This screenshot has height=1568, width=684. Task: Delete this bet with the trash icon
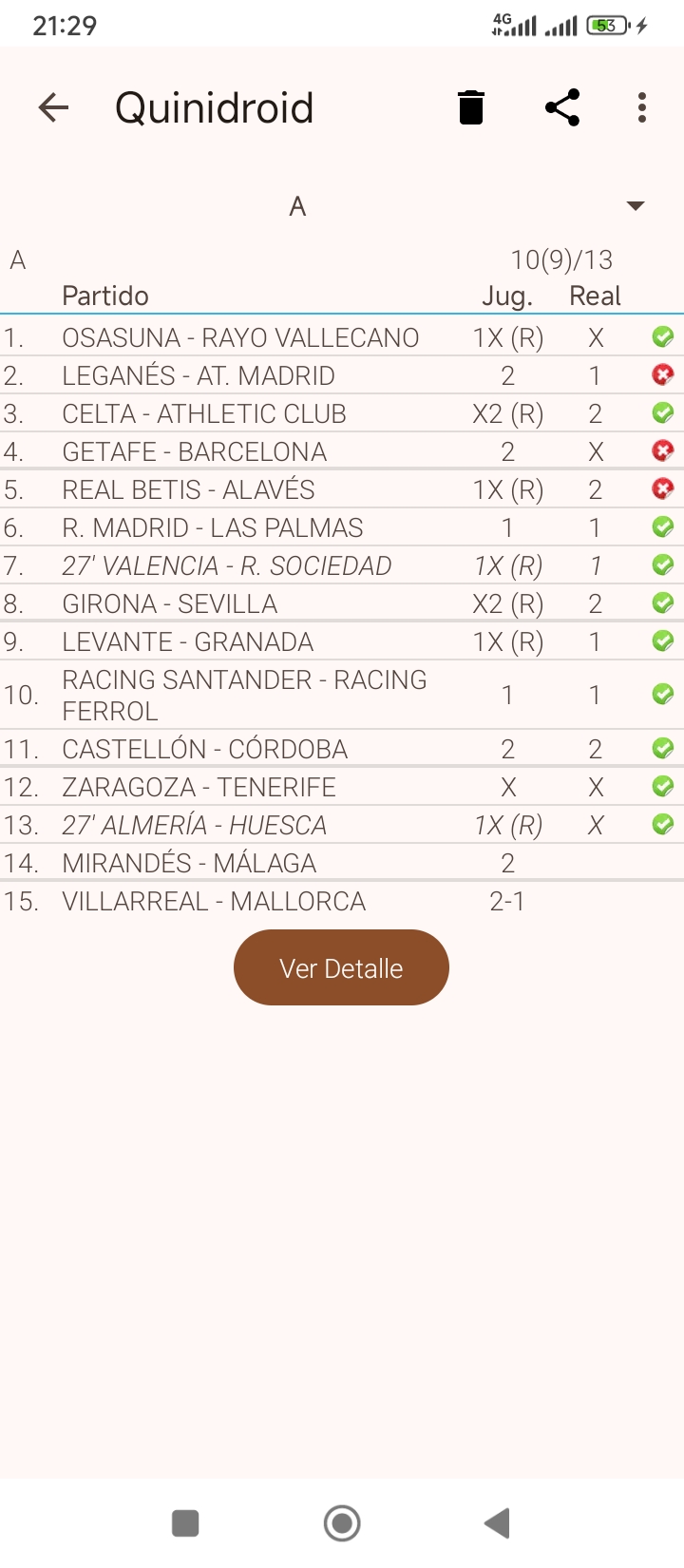pos(471,107)
